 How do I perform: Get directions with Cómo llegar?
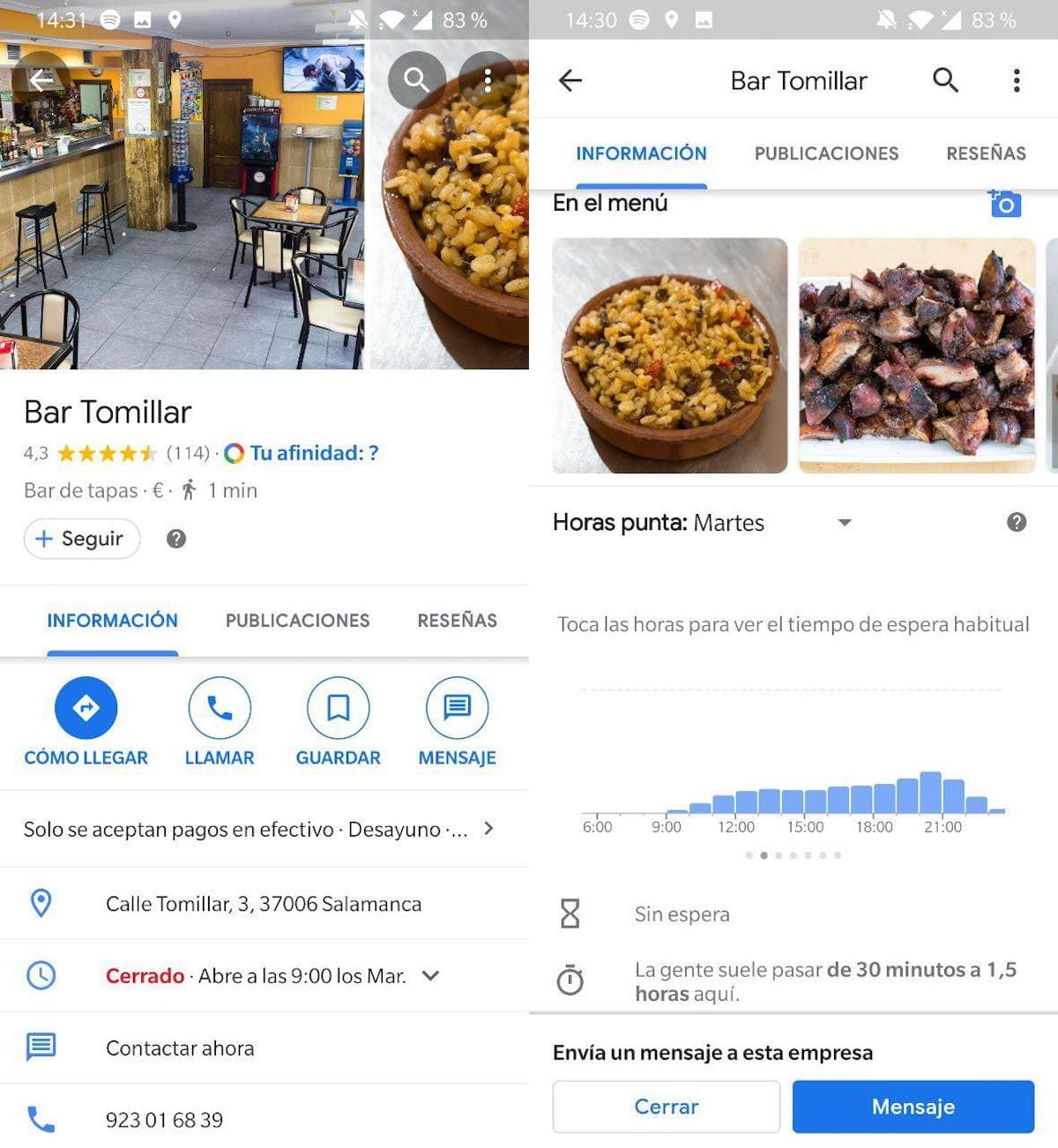pyautogui.click(x=86, y=707)
